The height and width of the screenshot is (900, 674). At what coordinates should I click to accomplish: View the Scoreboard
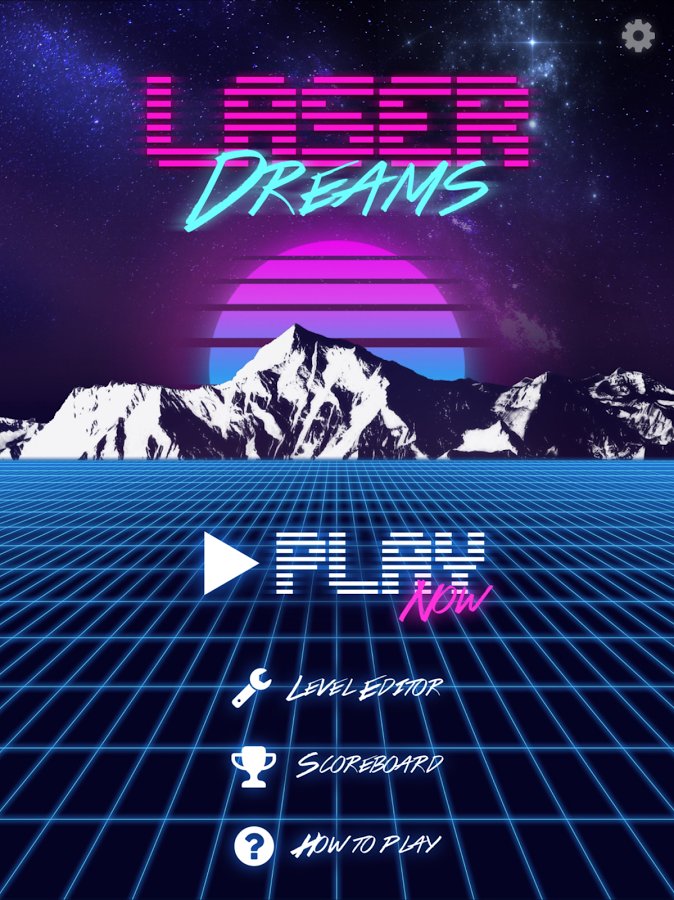coord(340,766)
